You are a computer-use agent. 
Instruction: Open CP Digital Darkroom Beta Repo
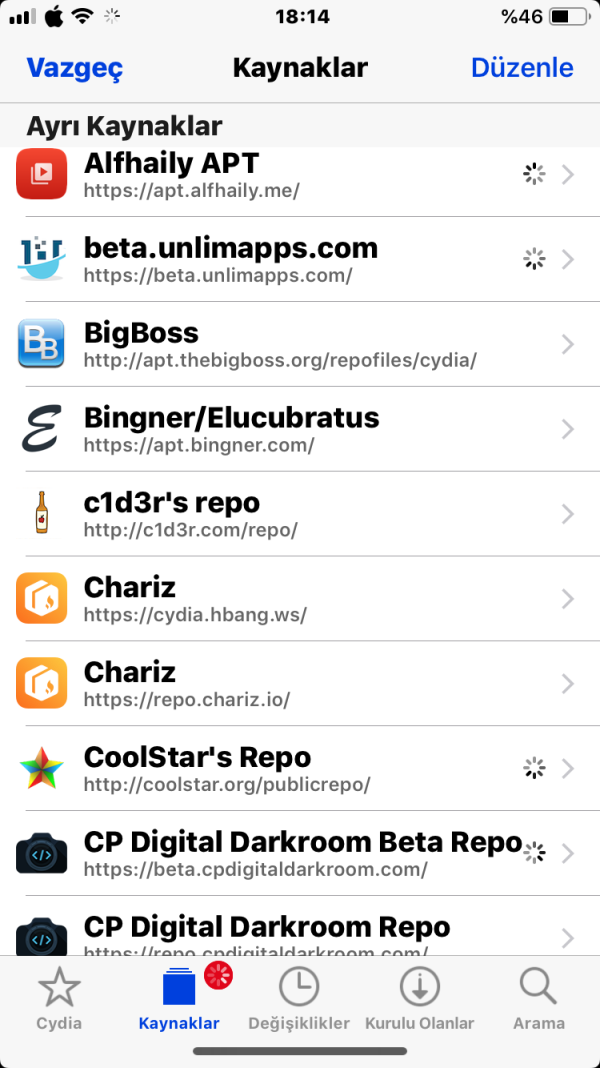pyautogui.click(x=300, y=853)
